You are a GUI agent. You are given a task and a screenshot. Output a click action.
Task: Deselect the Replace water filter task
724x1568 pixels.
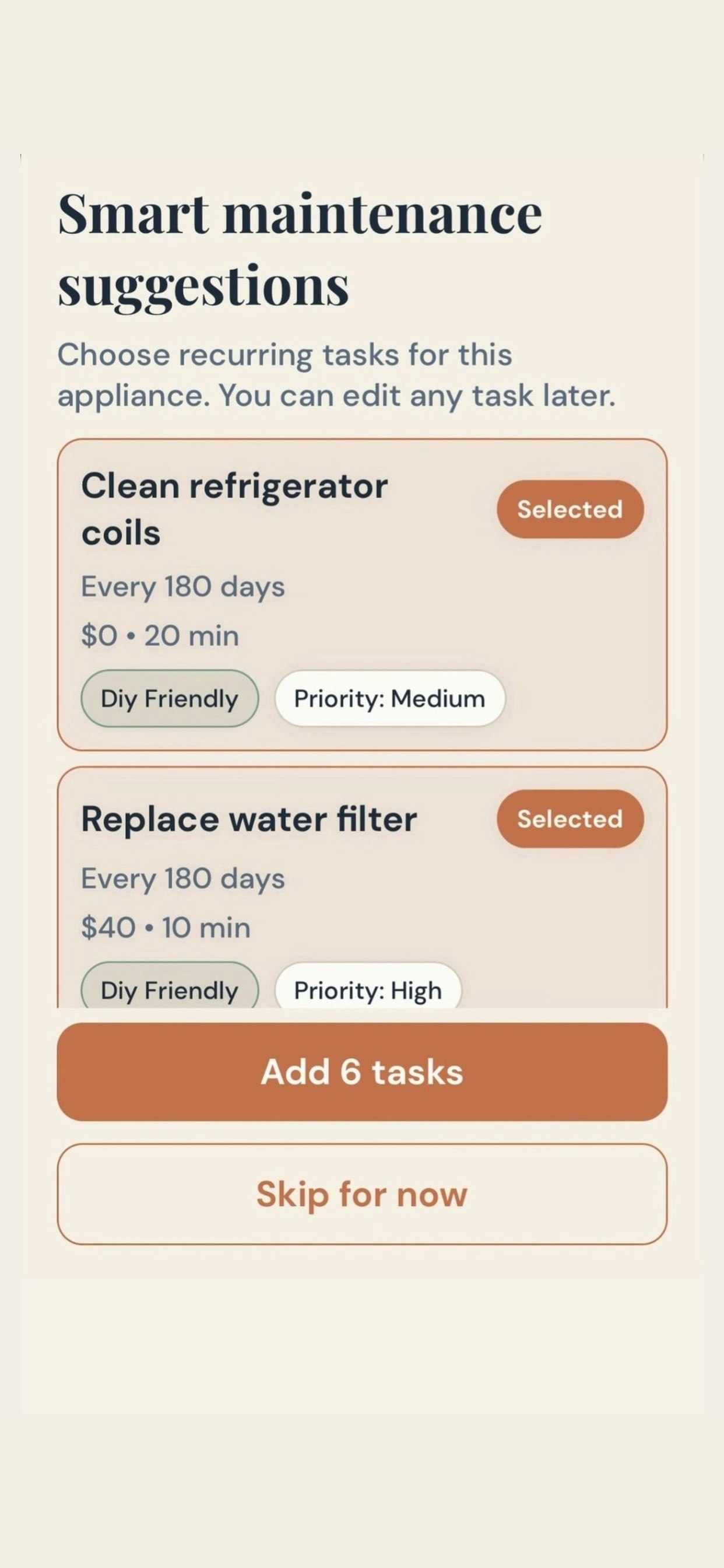(x=570, y=818)
